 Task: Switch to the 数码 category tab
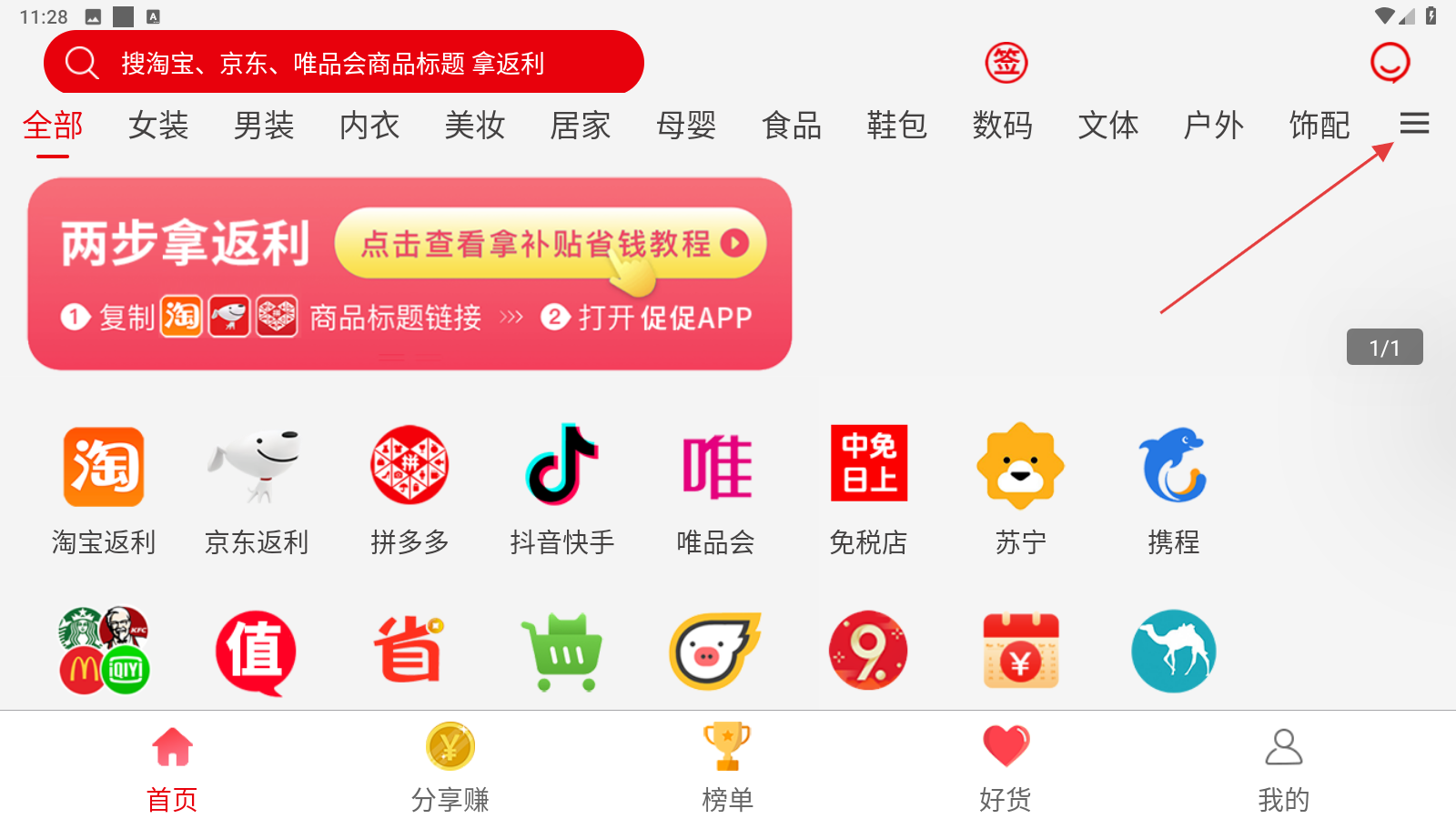(x=1002, y=126)
